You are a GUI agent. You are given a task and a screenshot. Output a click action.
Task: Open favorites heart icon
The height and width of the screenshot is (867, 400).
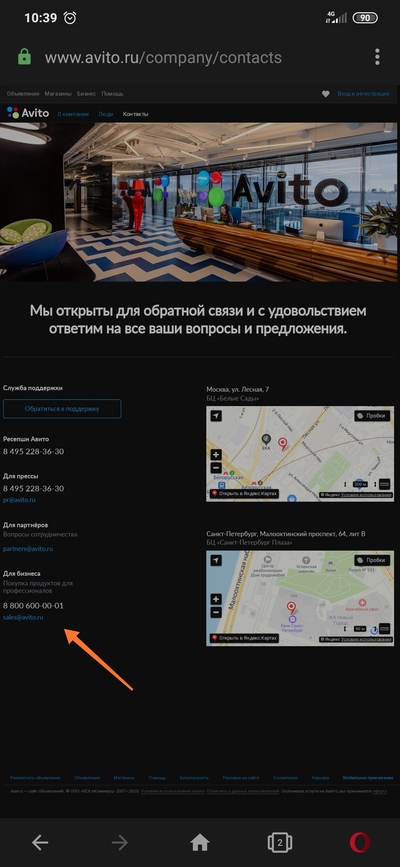[x=326, y=94]
